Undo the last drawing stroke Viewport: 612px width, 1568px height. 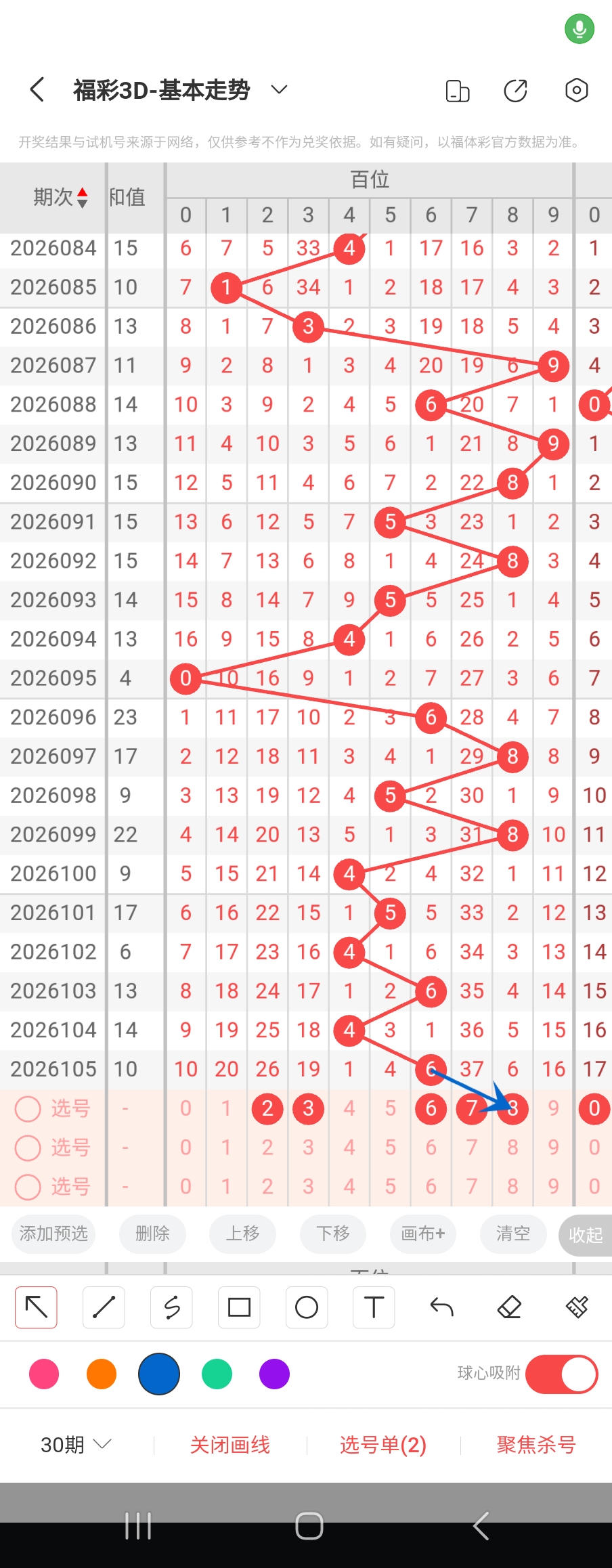pyautogui.click(x=441, y=1307)
